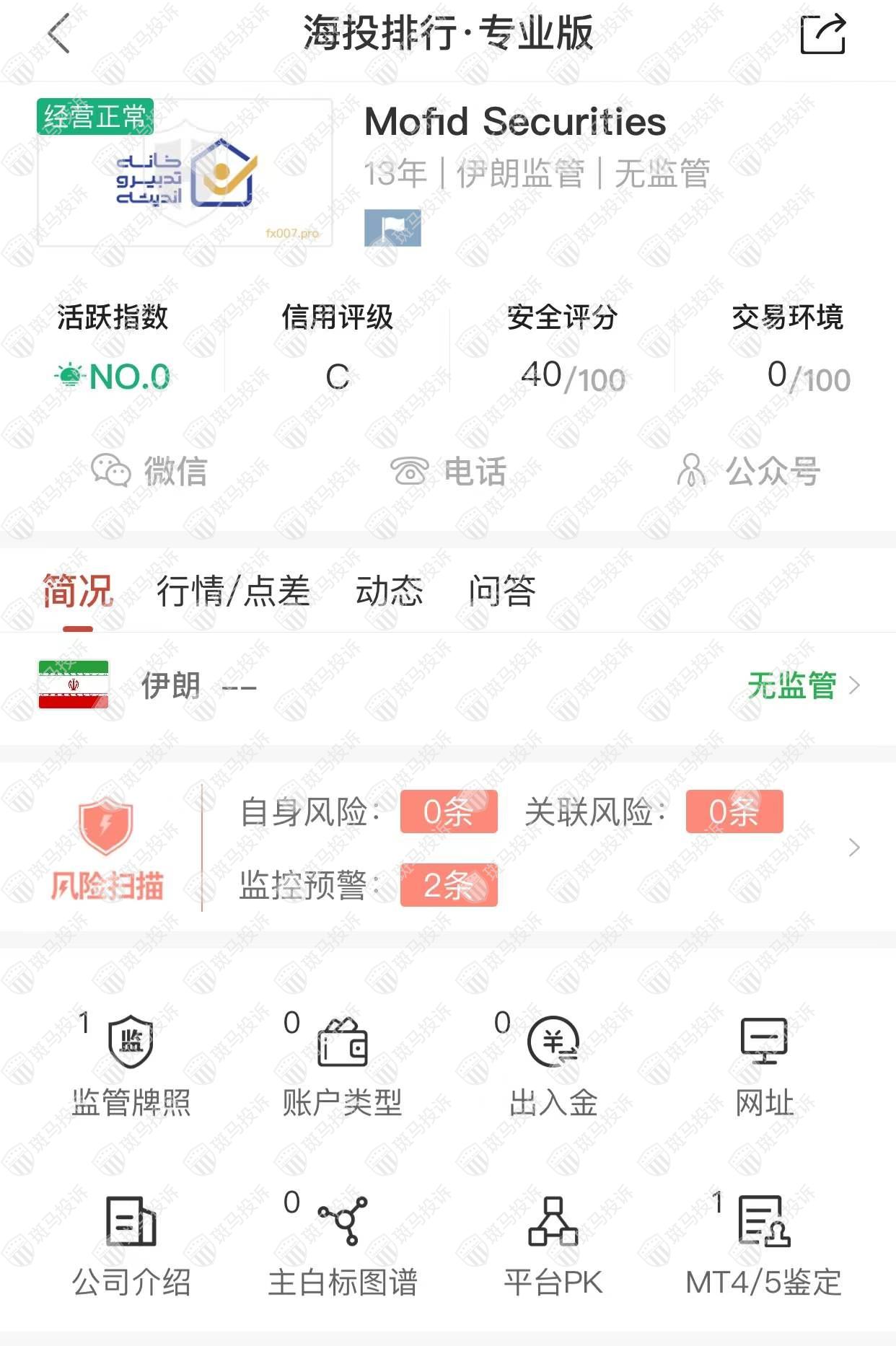Screen dimensions: 896x1346
Task: Select the 简况 tab
Action: tap(78, 591)
